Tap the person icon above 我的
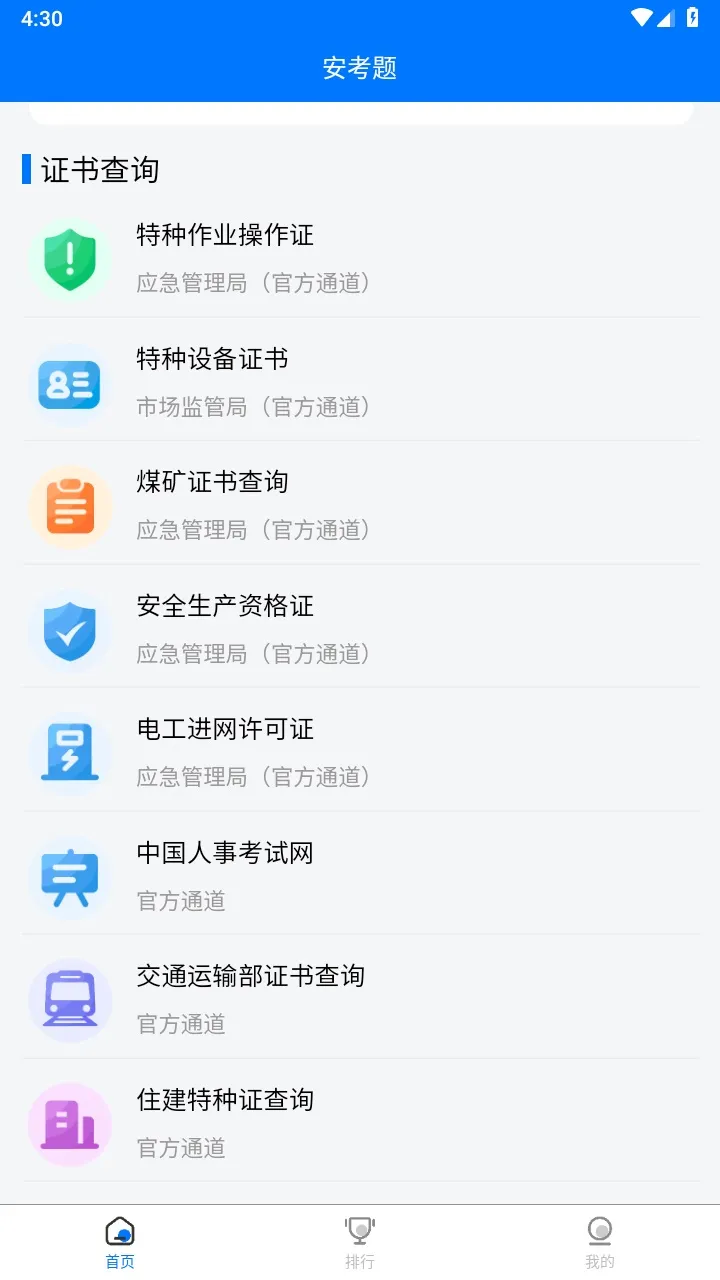 (x=599, y=1233)
